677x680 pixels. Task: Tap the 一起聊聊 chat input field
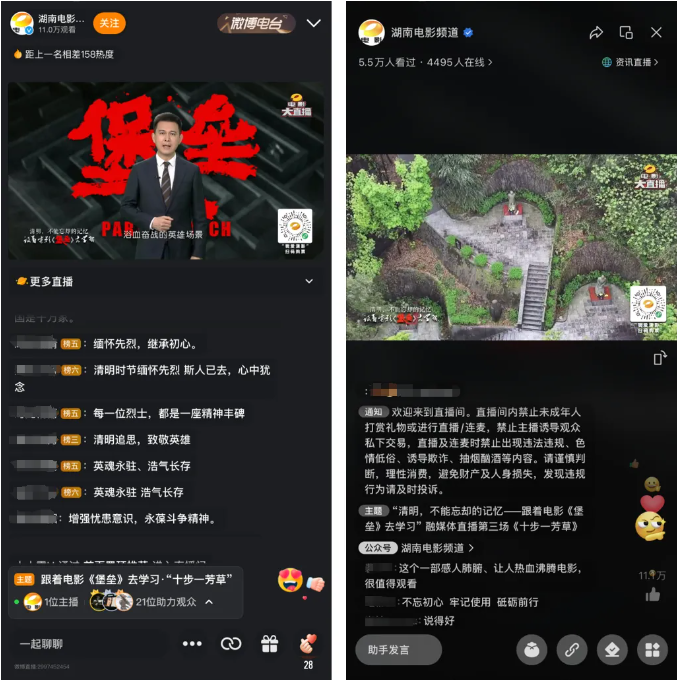coord(85,644)
